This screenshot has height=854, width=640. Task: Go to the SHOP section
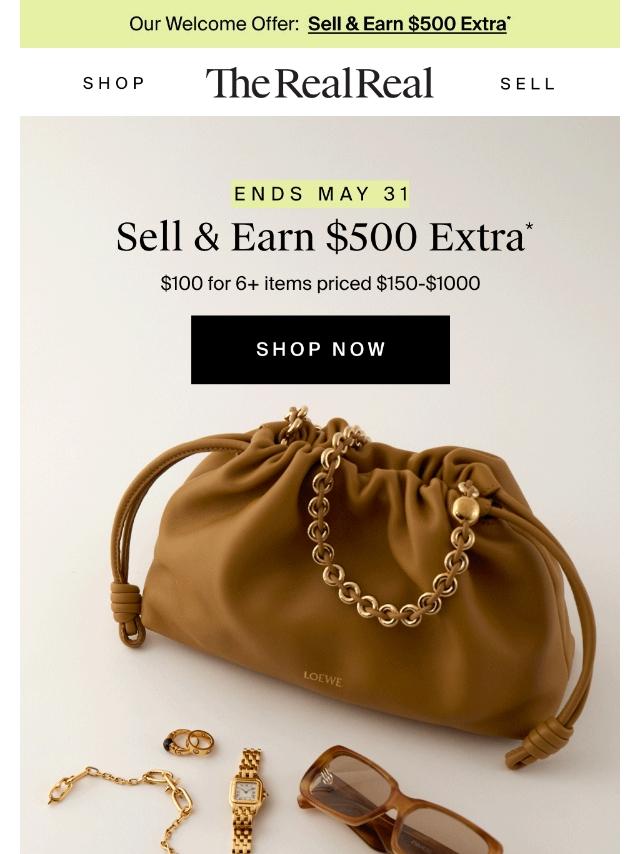click(114, 84)
